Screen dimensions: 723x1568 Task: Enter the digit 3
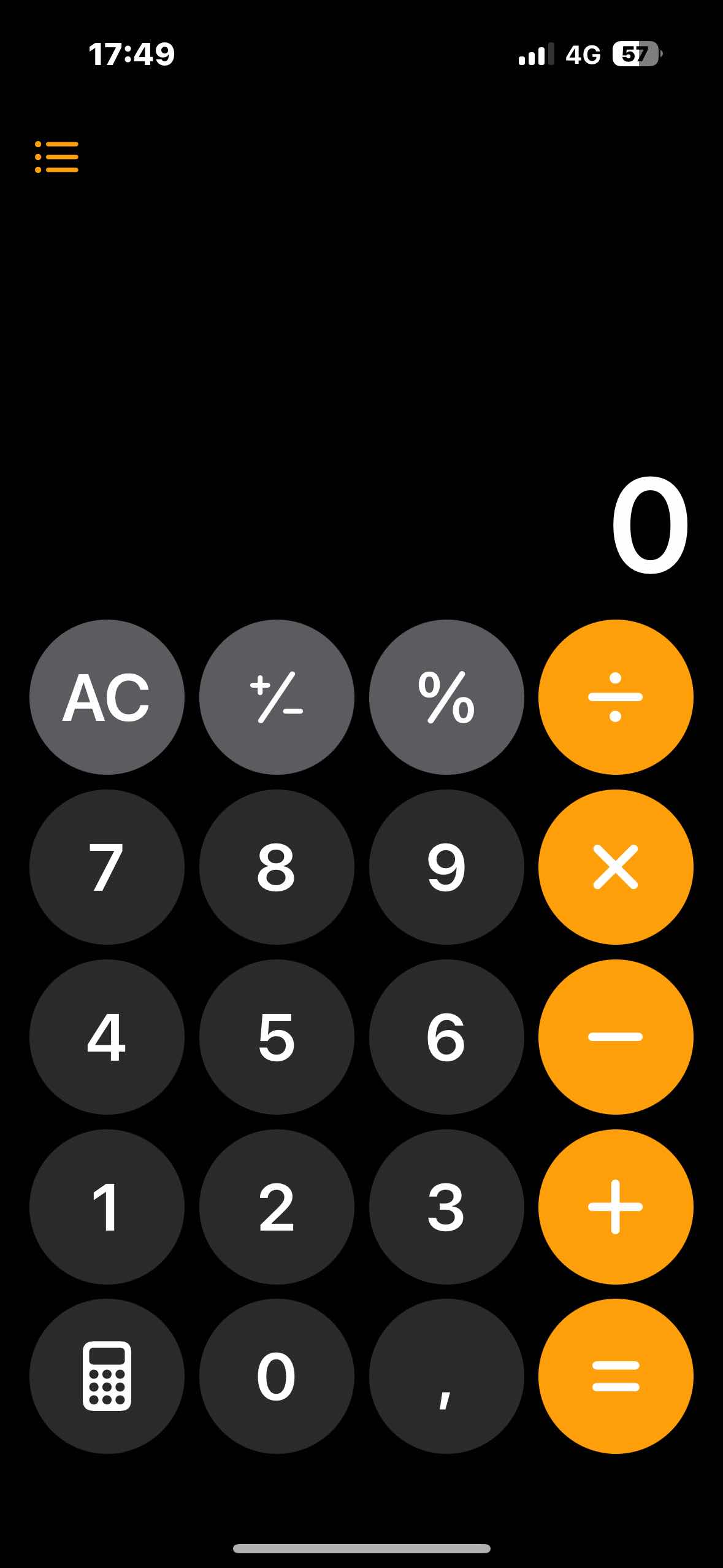click(446, 1207)
